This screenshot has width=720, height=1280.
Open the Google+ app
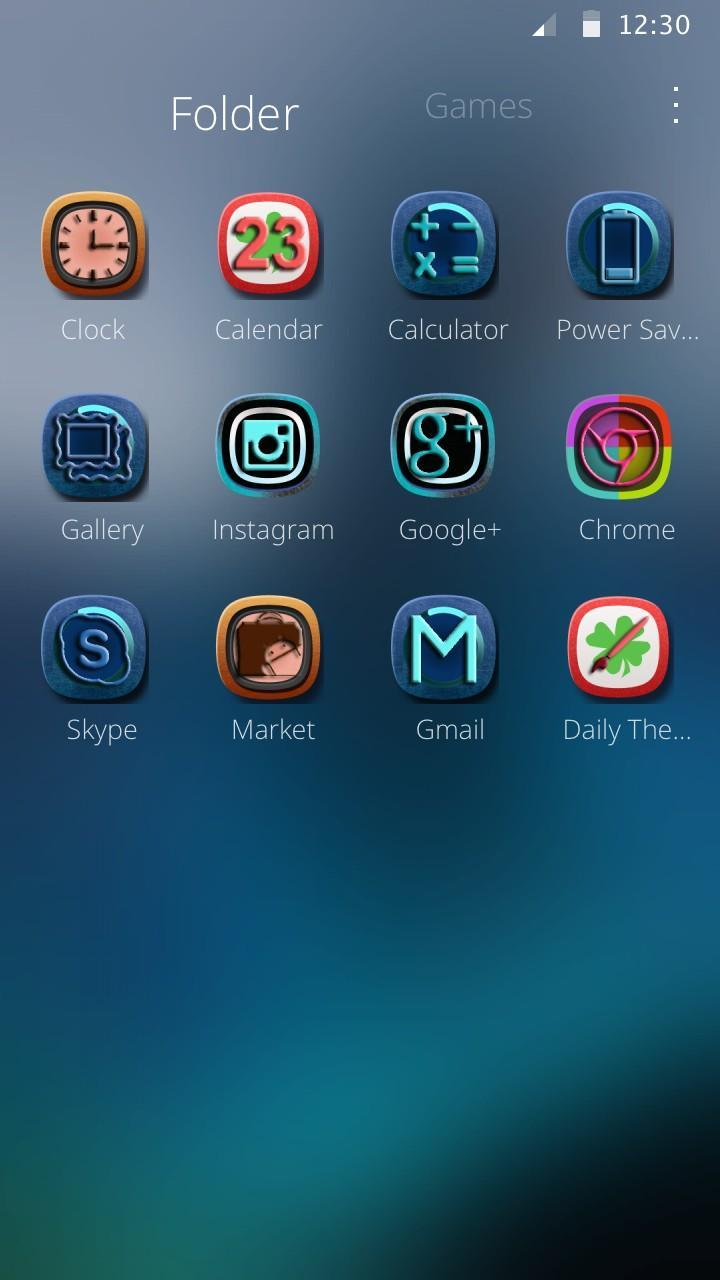[445, 446]
